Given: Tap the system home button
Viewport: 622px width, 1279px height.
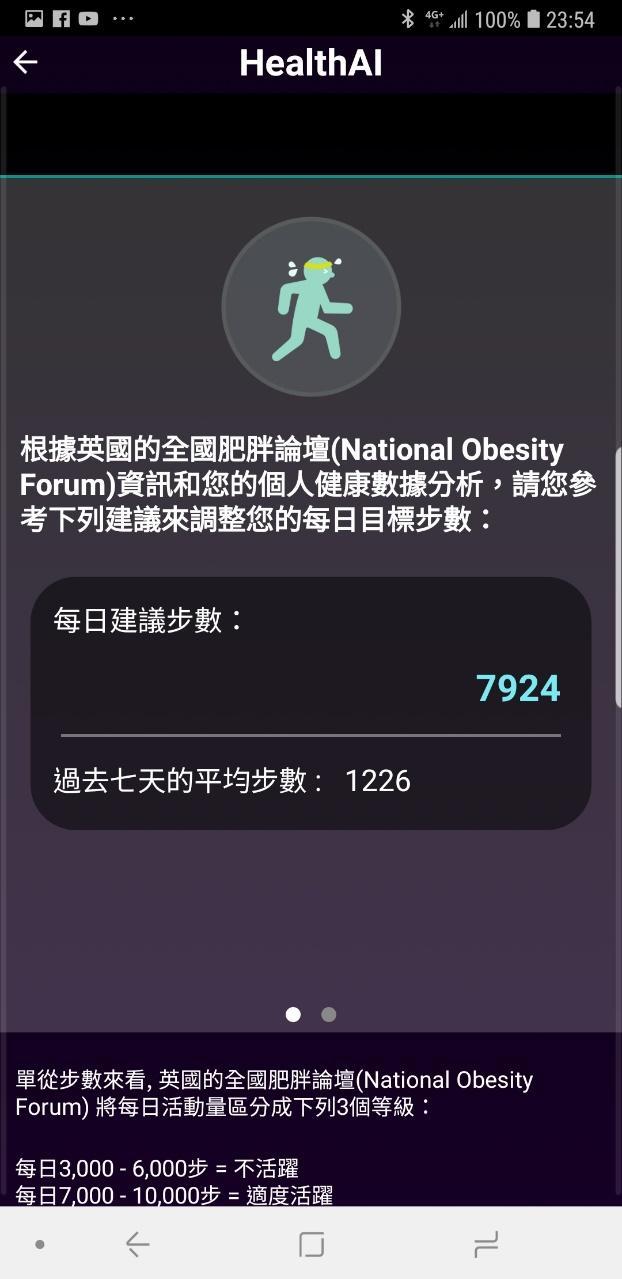Looking at the screenshot, I should point(312,1244).
